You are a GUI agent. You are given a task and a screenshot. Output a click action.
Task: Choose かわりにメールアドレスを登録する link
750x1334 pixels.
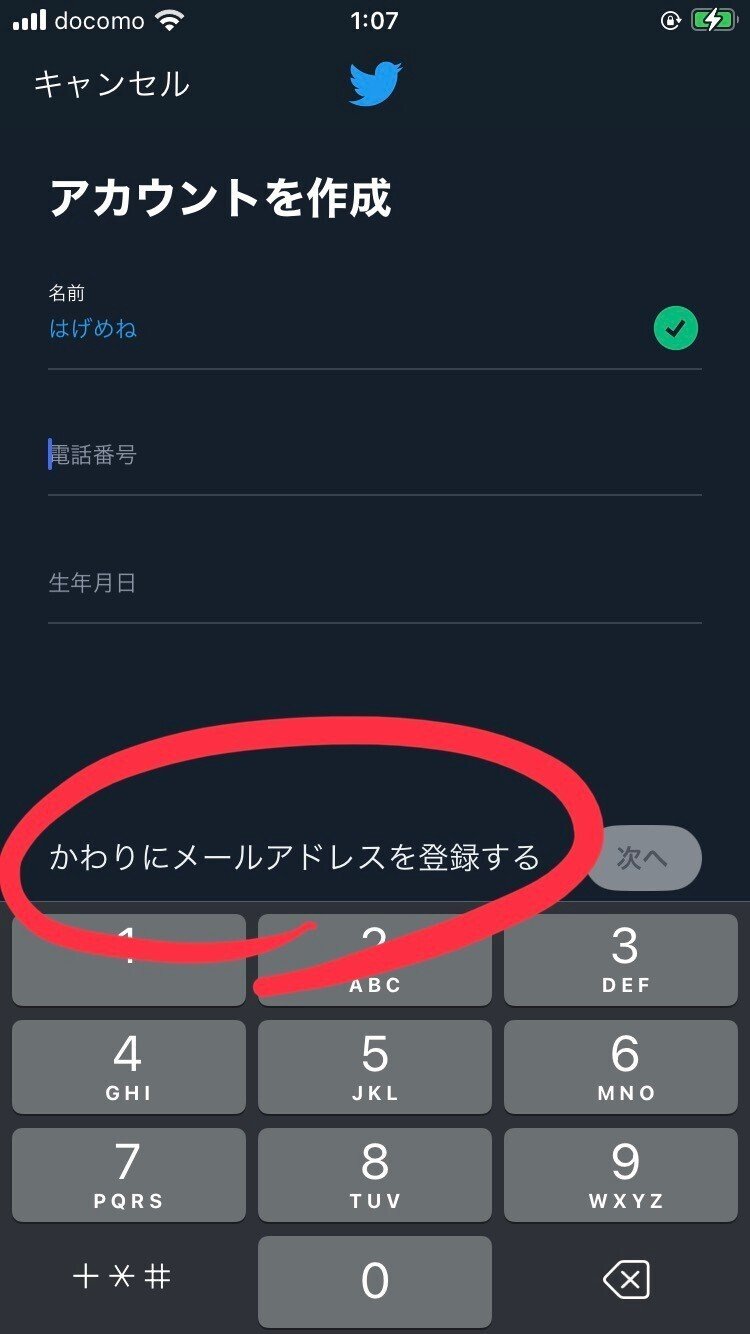pyautogui.click(x=294, y=857)
